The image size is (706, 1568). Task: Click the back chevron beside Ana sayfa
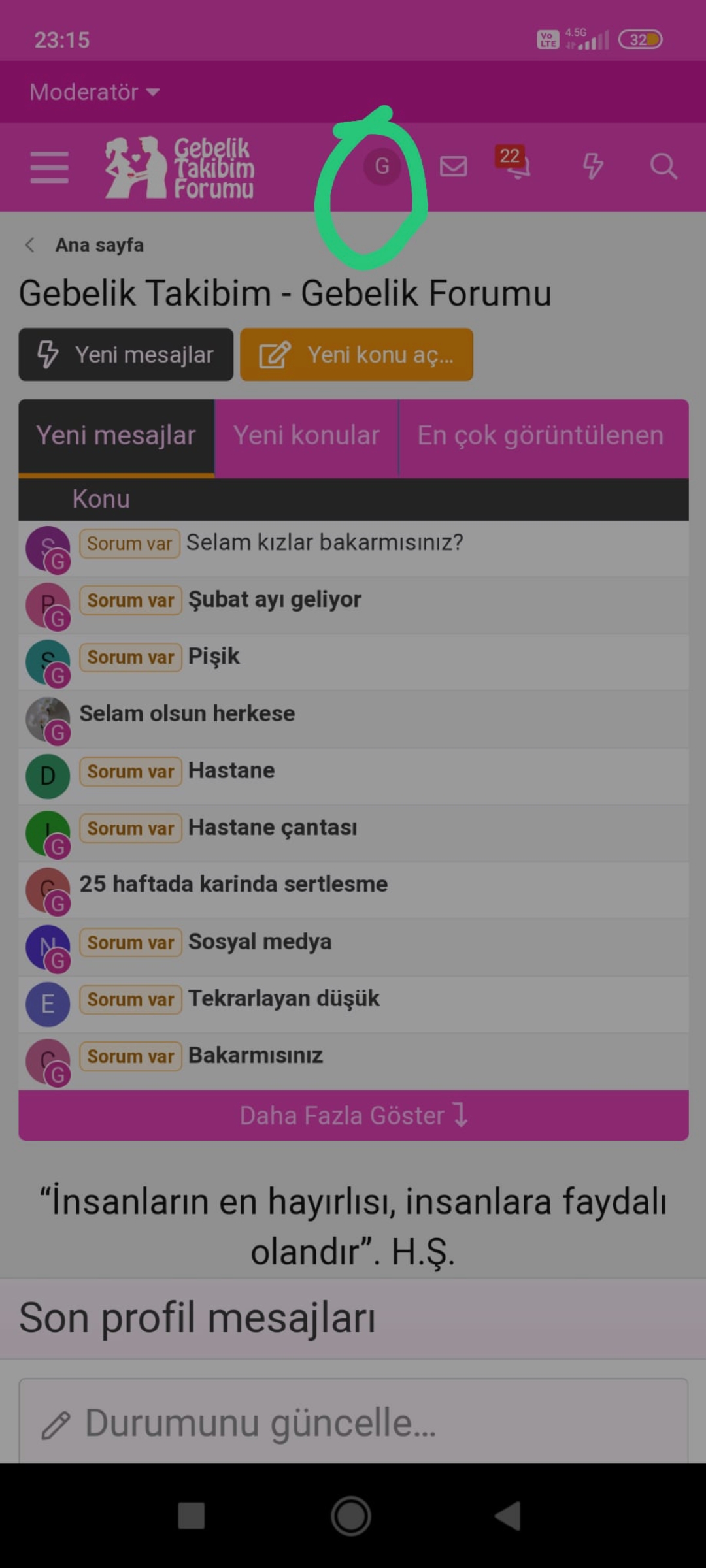29,244
